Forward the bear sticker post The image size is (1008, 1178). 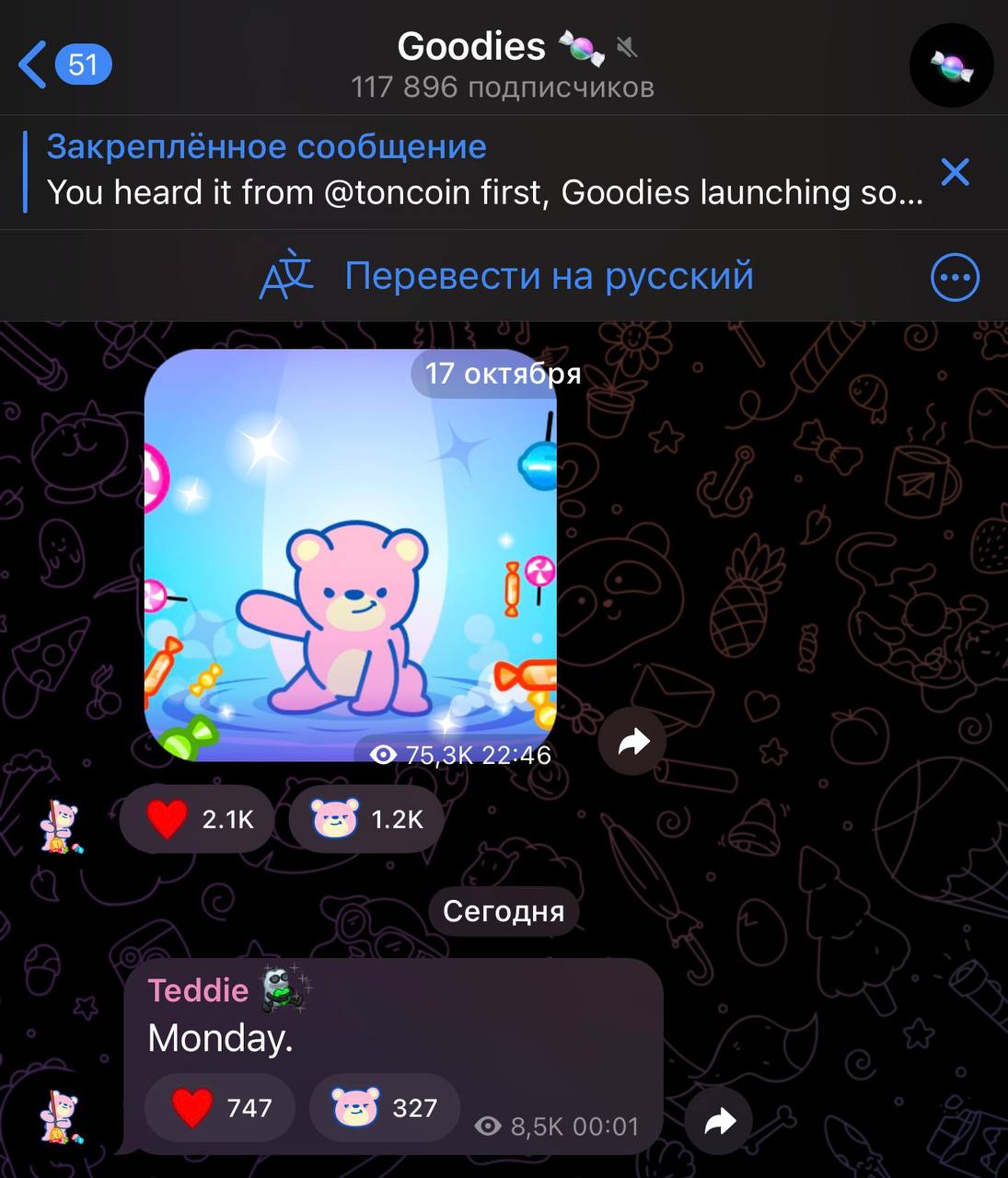(x=633, y=741)
